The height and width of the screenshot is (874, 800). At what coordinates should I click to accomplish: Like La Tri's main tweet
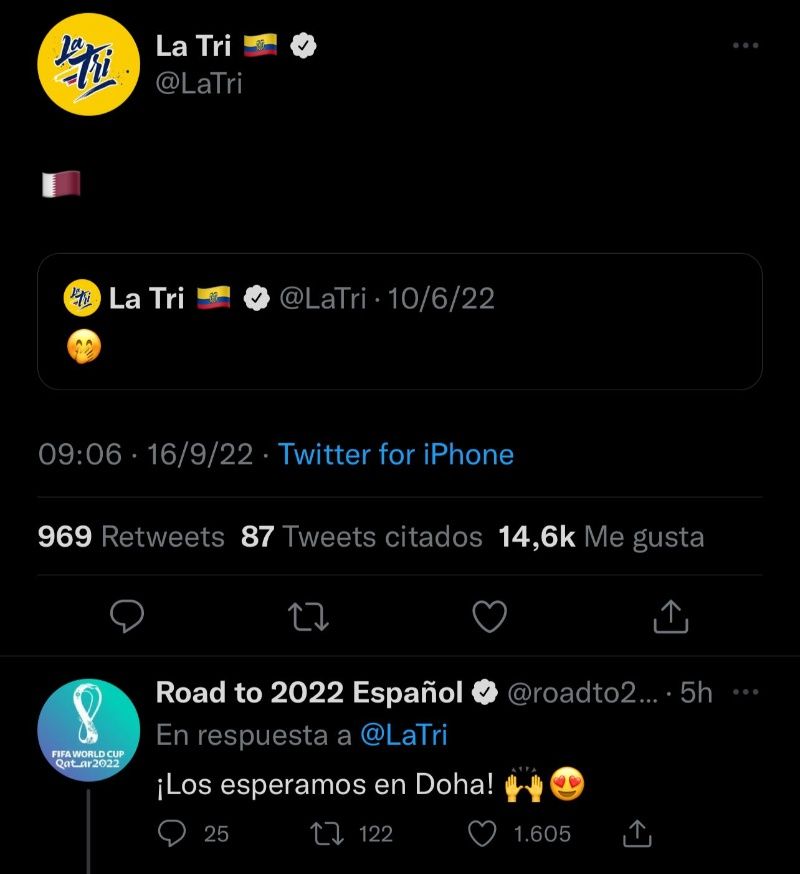pyautogui.click(x=489, y=618)
